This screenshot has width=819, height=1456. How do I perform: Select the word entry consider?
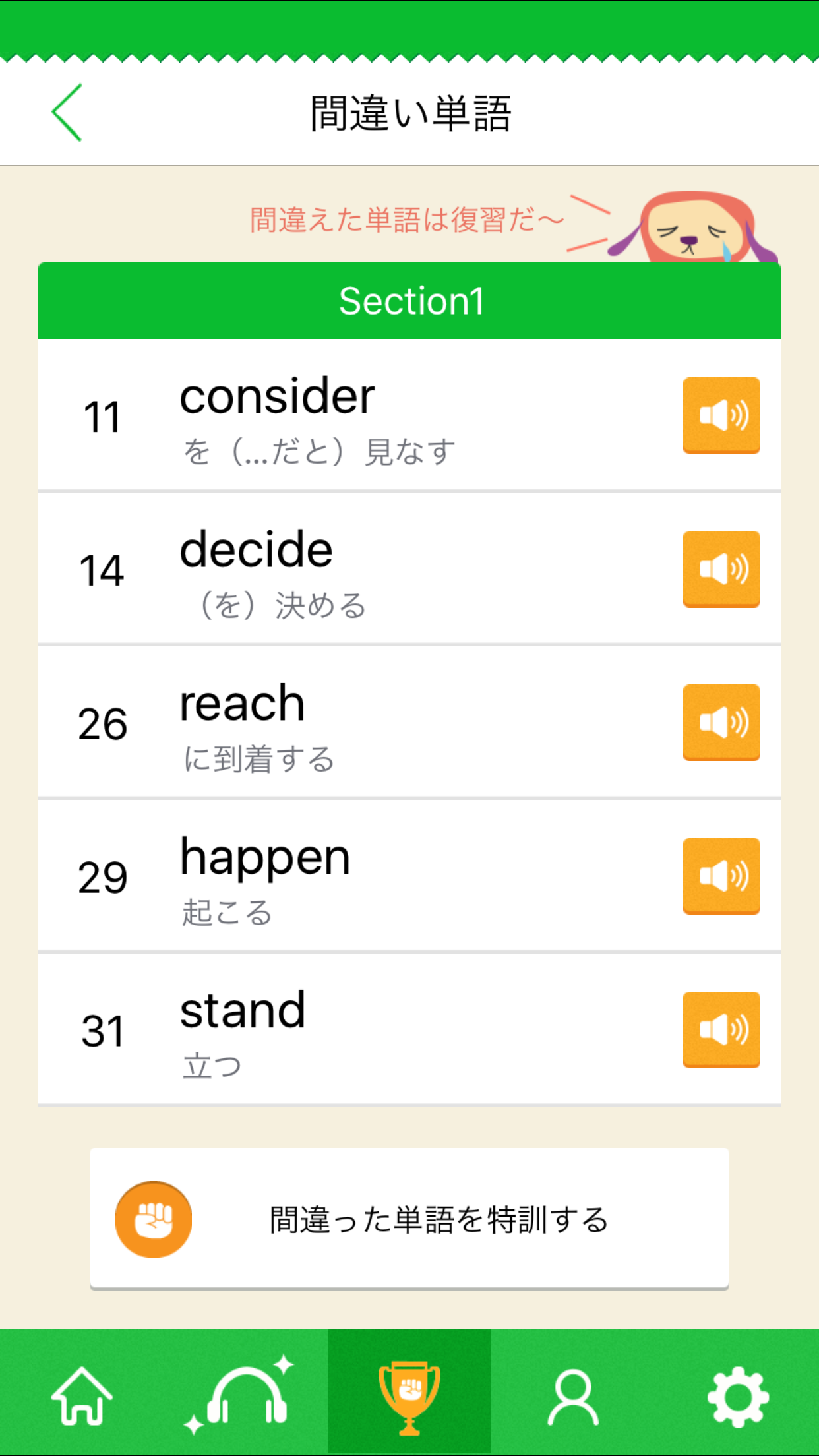tap(277, 396)
